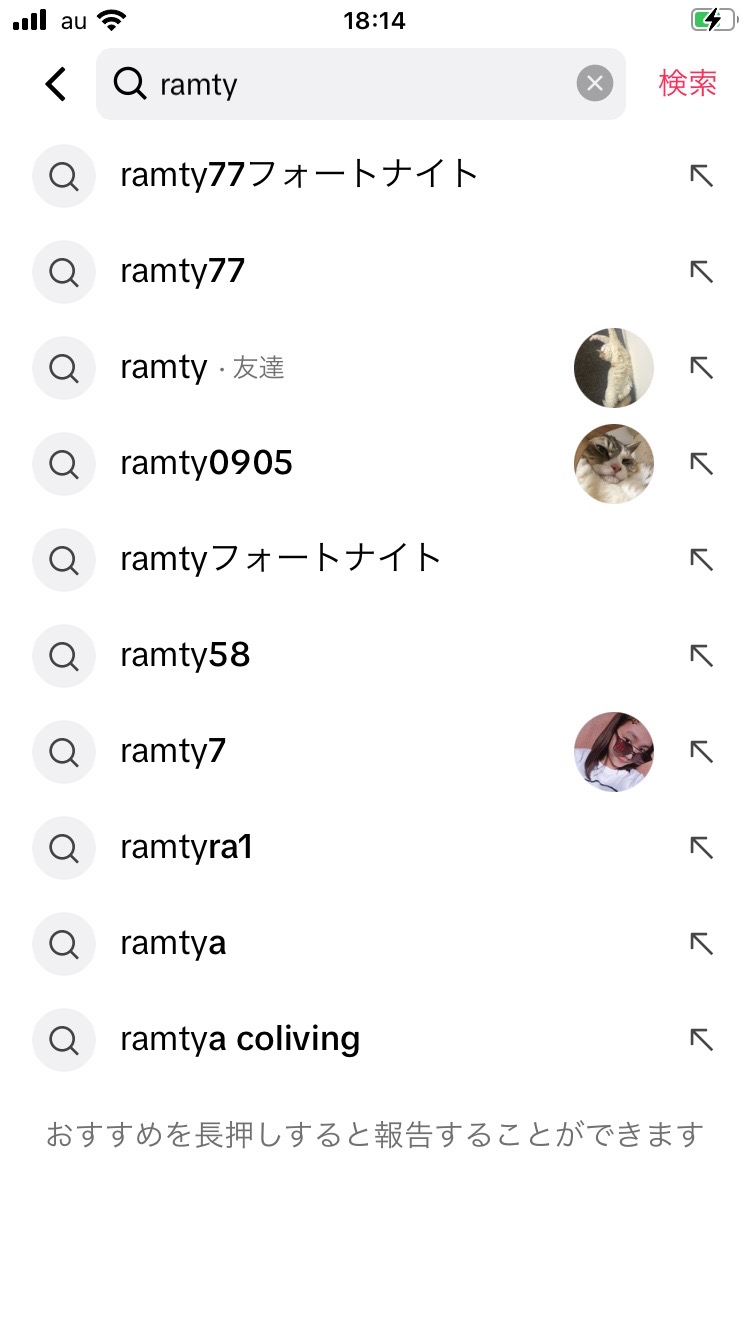This screenshot has width=750, height=1334.
Task: Search for suggestion ramty58
Action: (185, 655)
